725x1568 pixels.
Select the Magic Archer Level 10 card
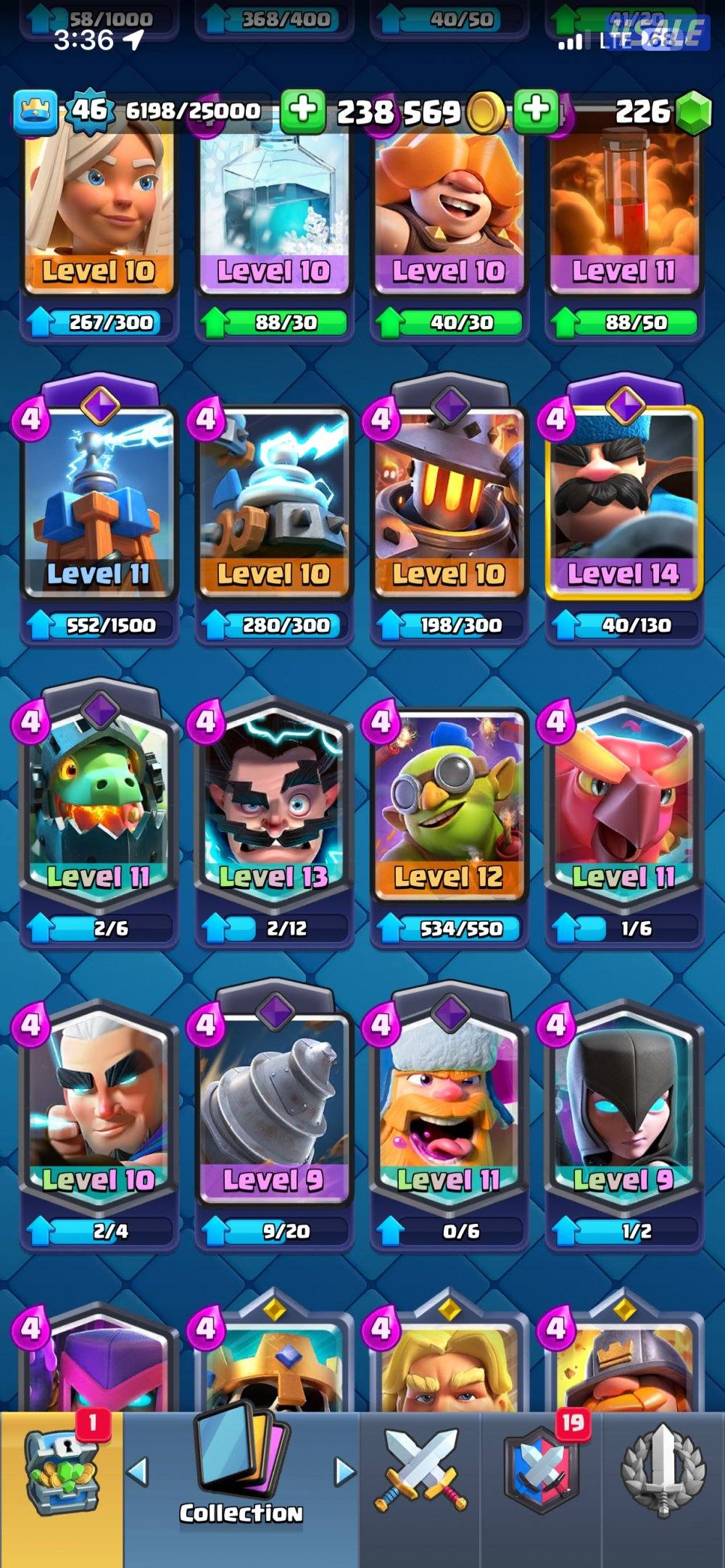tap(99, 1109)
